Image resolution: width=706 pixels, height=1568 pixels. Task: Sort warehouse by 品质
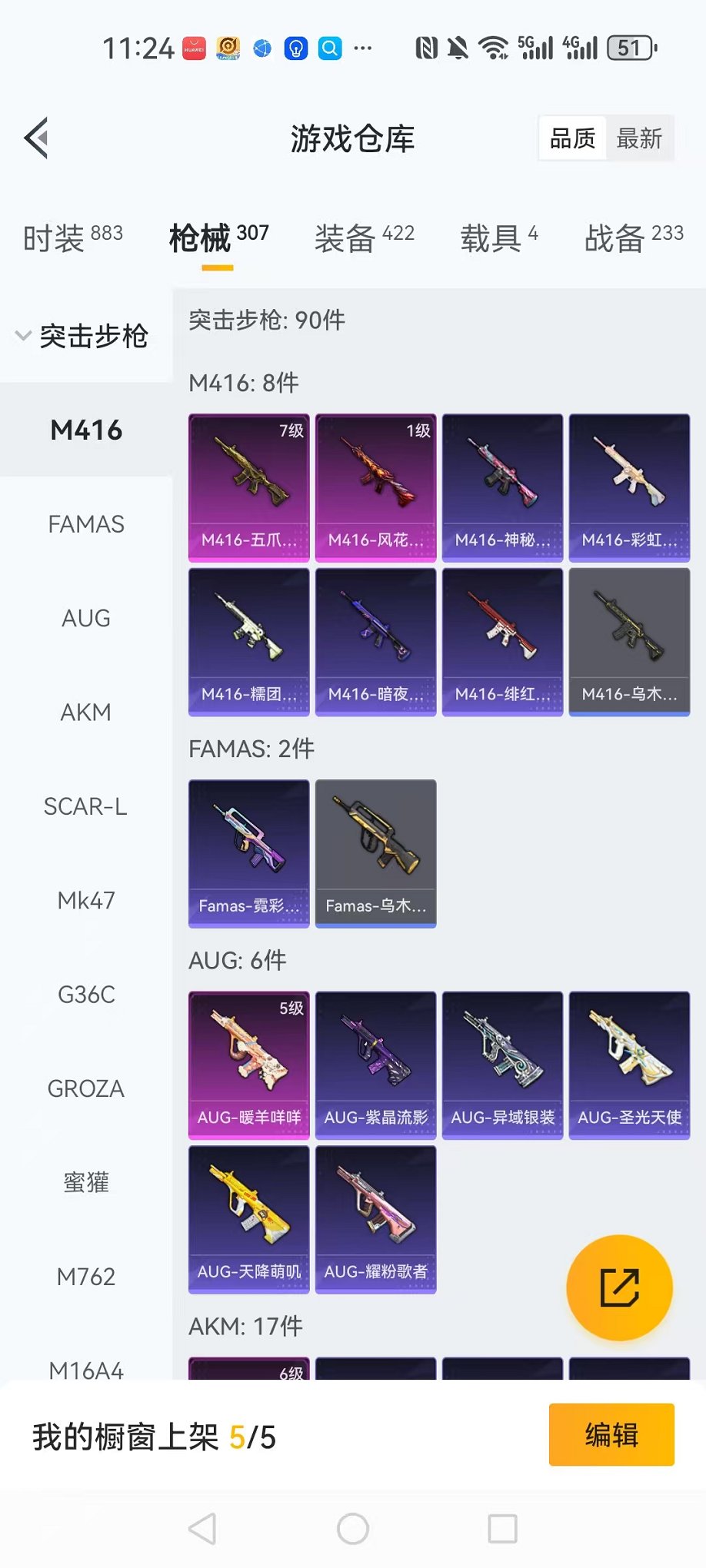tap(572, 138)
